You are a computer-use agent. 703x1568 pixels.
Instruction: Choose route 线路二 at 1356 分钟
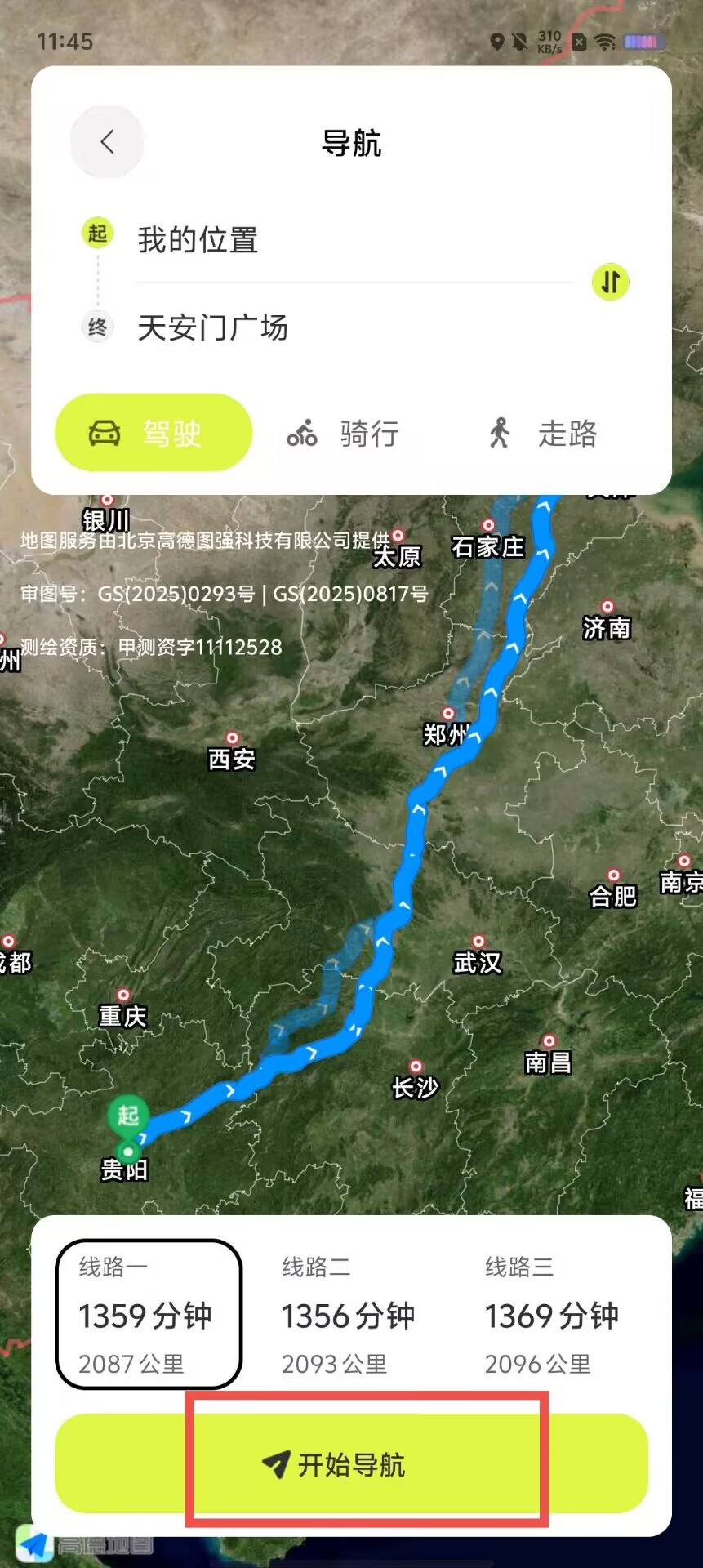349,1314
